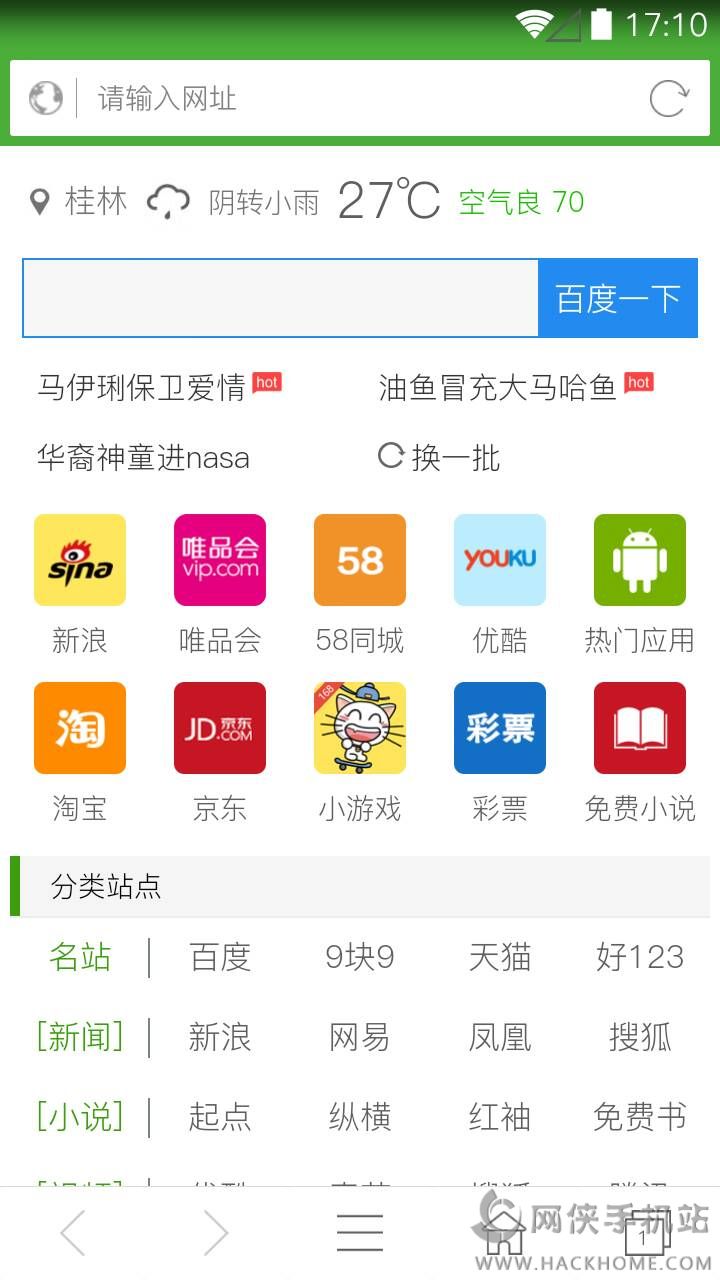Open the 优酷 Youku shortcut

coord(500,560)
